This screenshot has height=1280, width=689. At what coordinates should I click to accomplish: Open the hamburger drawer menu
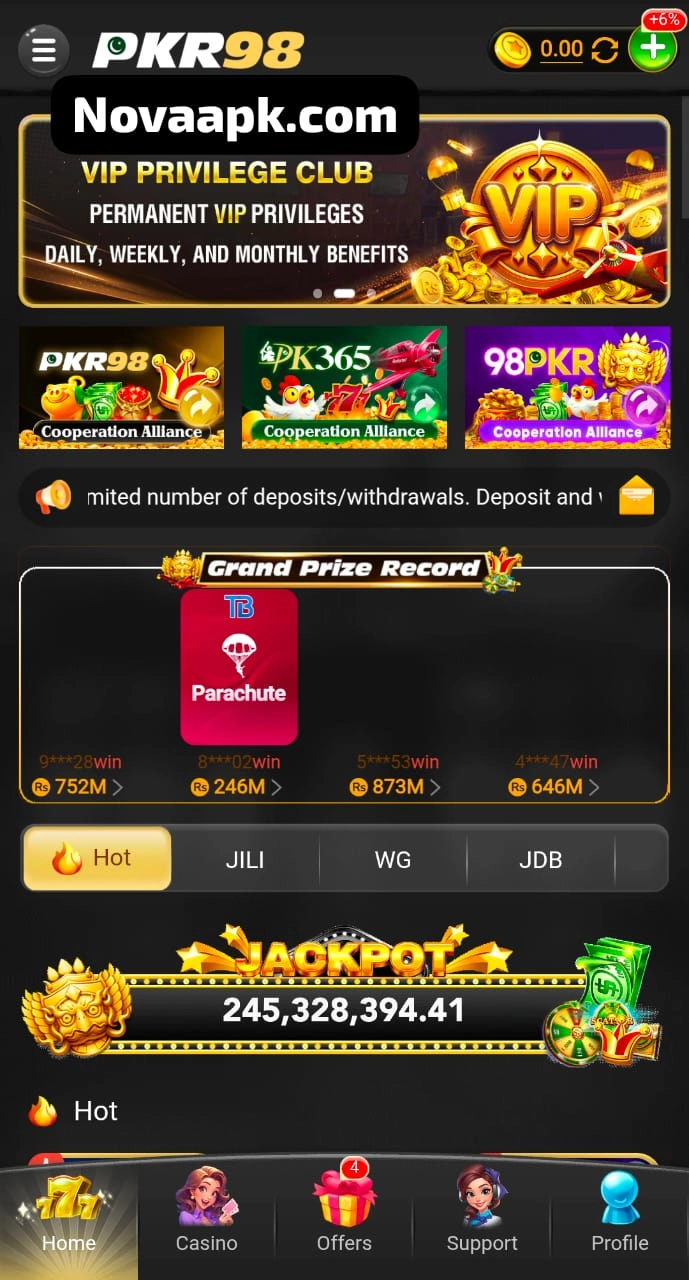point(43,51)
